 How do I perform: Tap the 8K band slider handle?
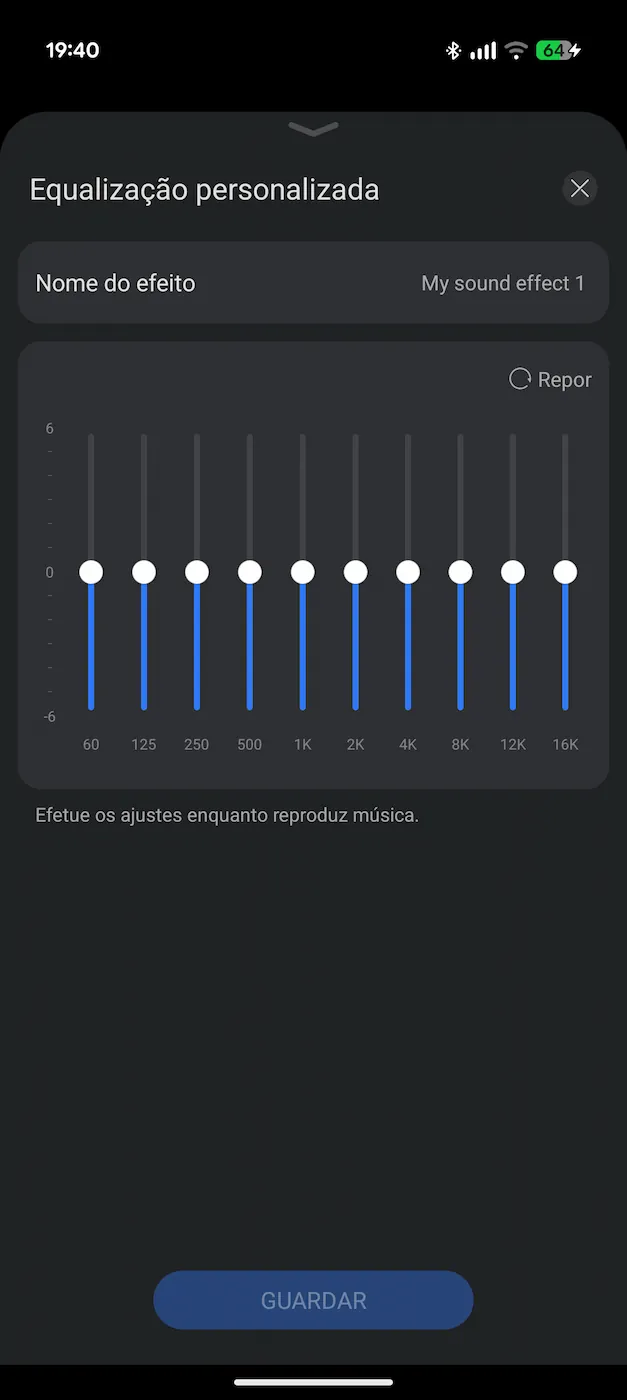tap(460, 572)
